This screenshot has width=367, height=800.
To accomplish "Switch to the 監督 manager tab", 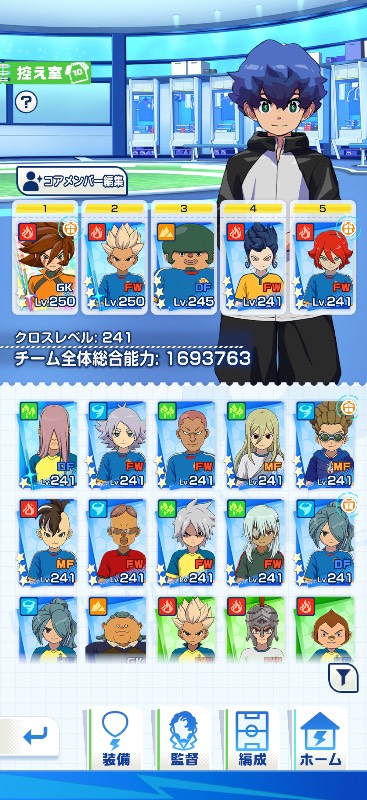I will point(184,738).
